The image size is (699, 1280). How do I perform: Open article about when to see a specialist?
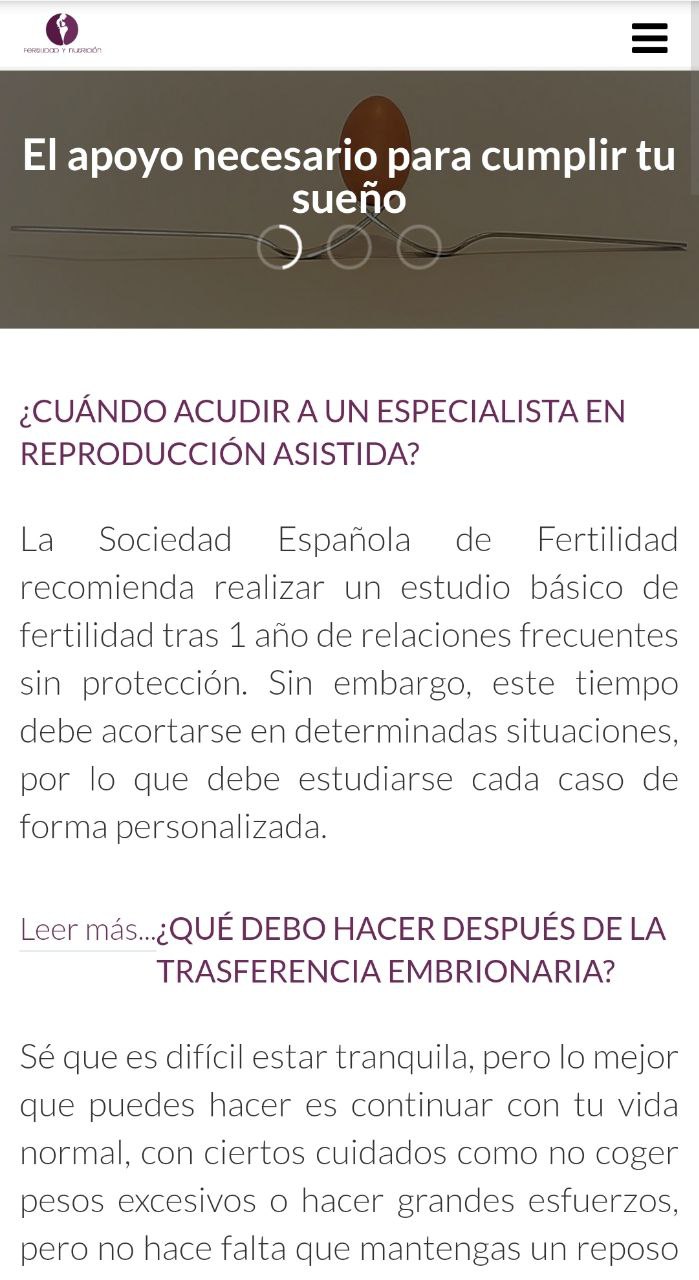coord(322,432)
